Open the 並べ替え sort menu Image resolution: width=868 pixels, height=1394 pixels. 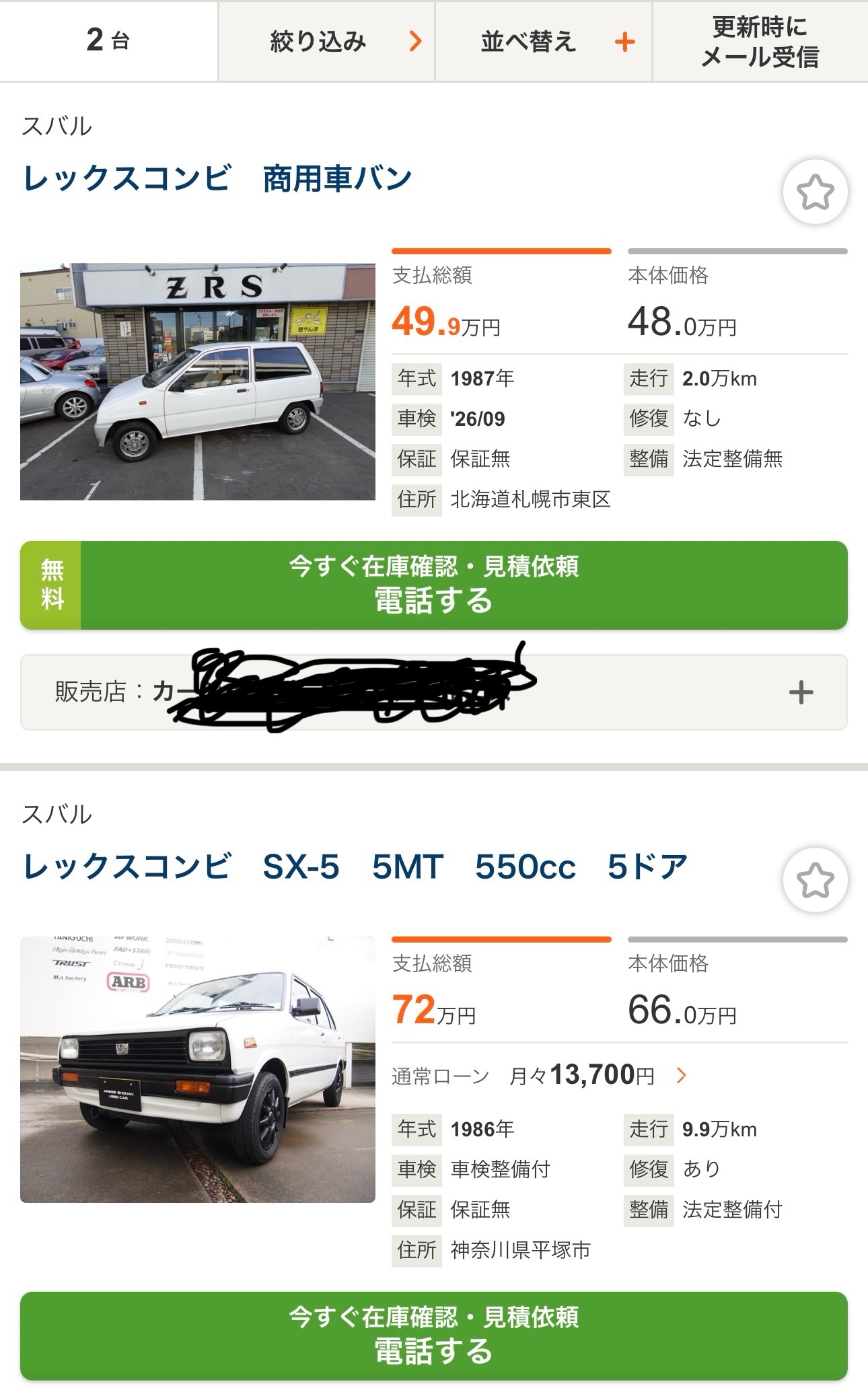(x=544, y=42)
